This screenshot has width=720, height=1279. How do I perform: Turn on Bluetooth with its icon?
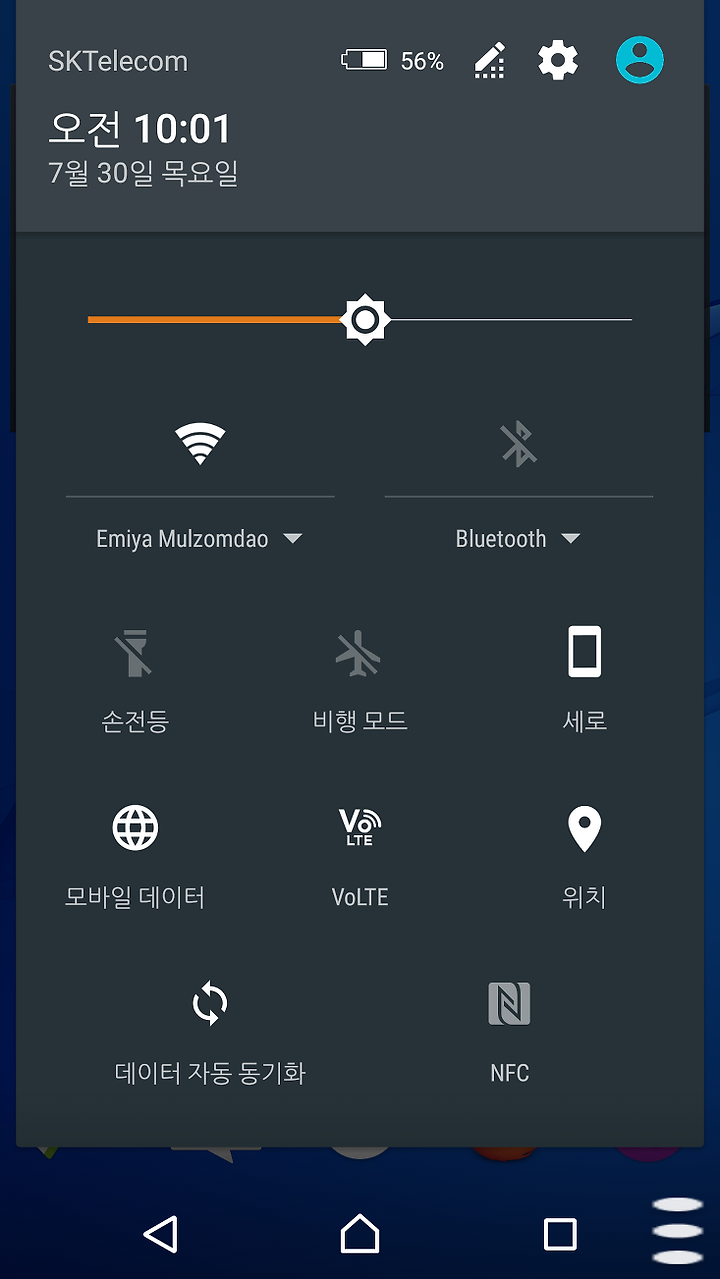point(518,444)
